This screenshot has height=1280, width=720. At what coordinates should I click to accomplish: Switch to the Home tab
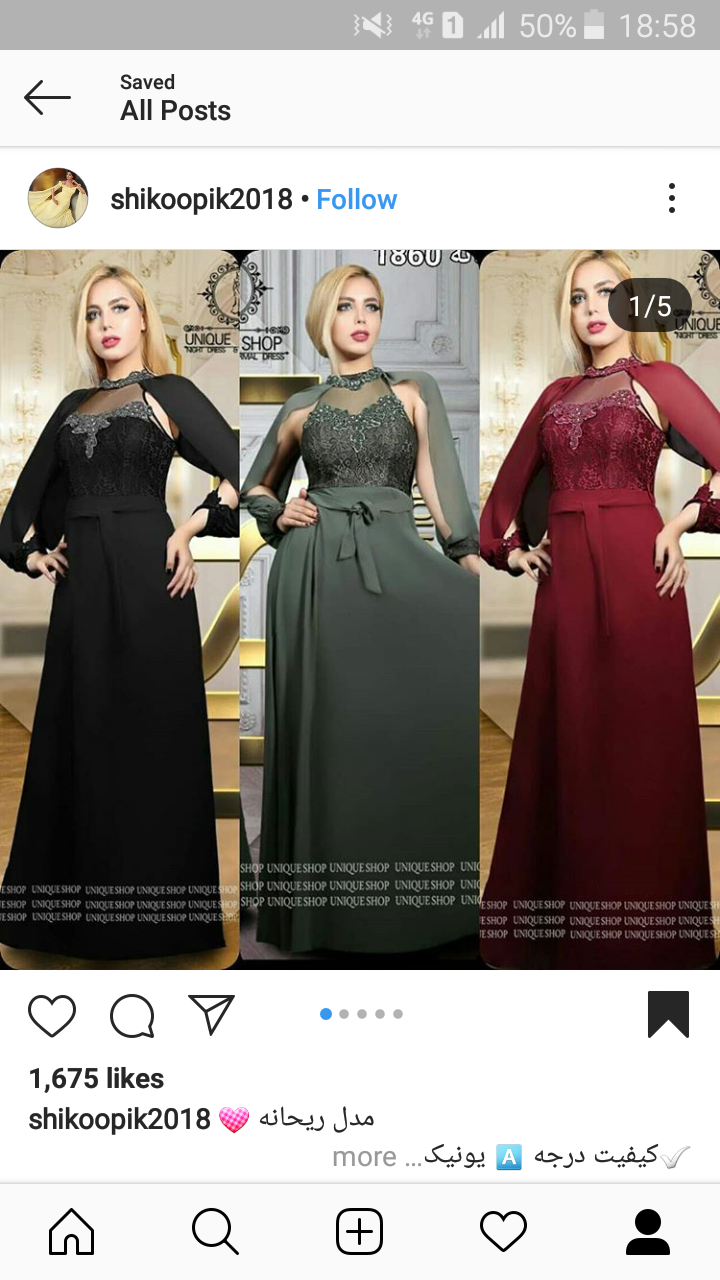pyautogui.click(x=72, y=1231)
